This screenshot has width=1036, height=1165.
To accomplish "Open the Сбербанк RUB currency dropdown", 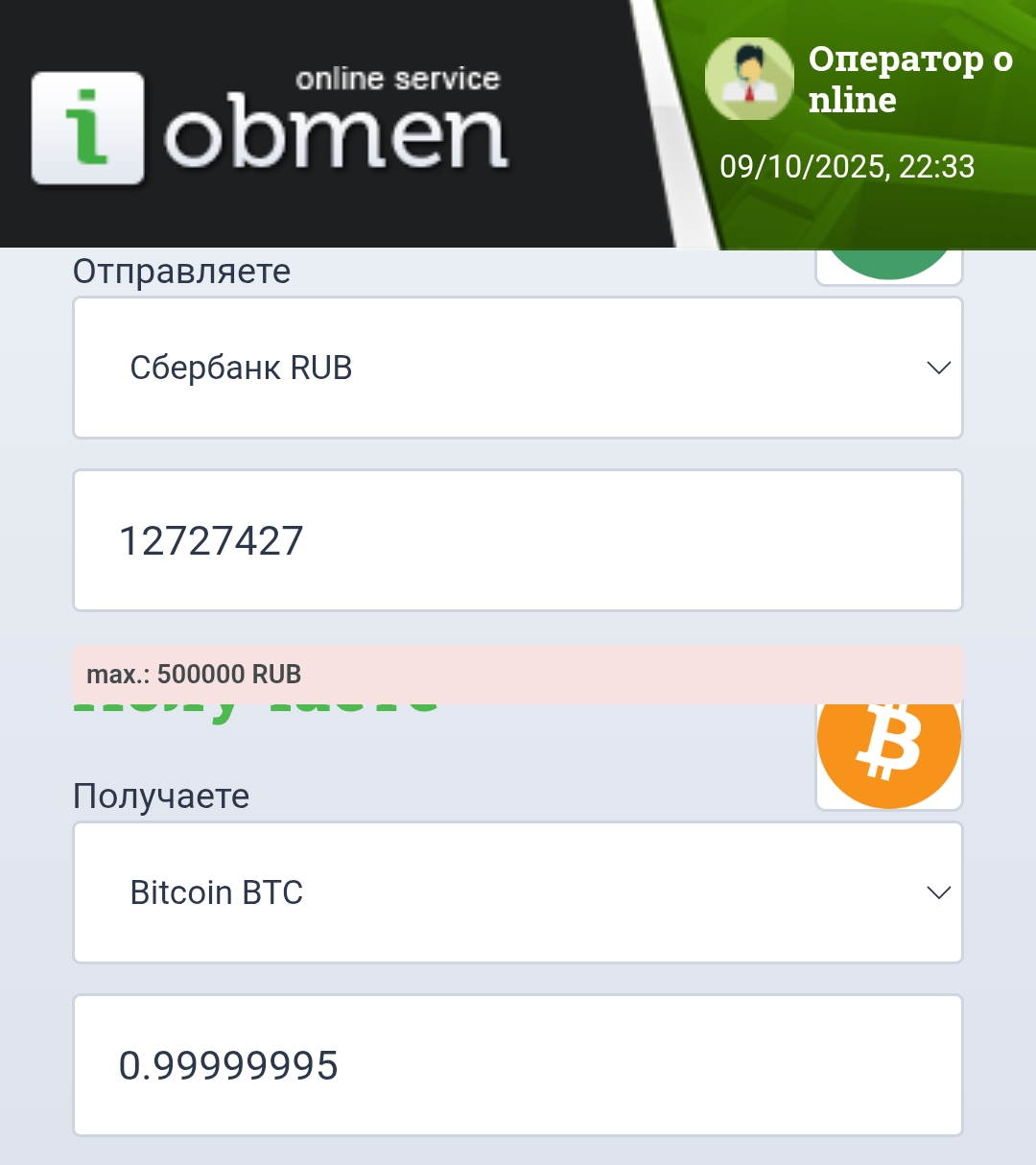I will (518, 368).
